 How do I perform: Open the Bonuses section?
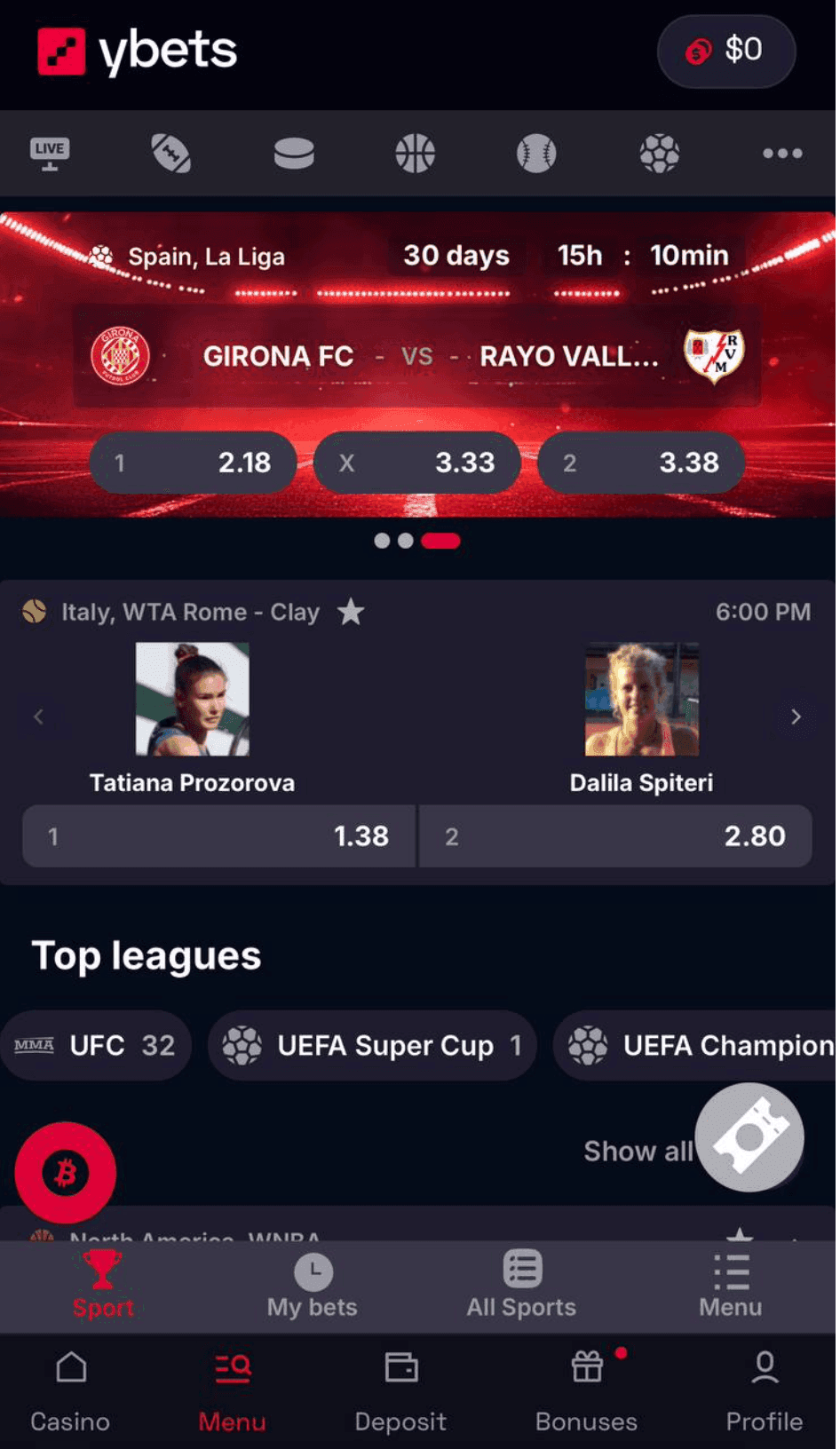click(586, 1390)
